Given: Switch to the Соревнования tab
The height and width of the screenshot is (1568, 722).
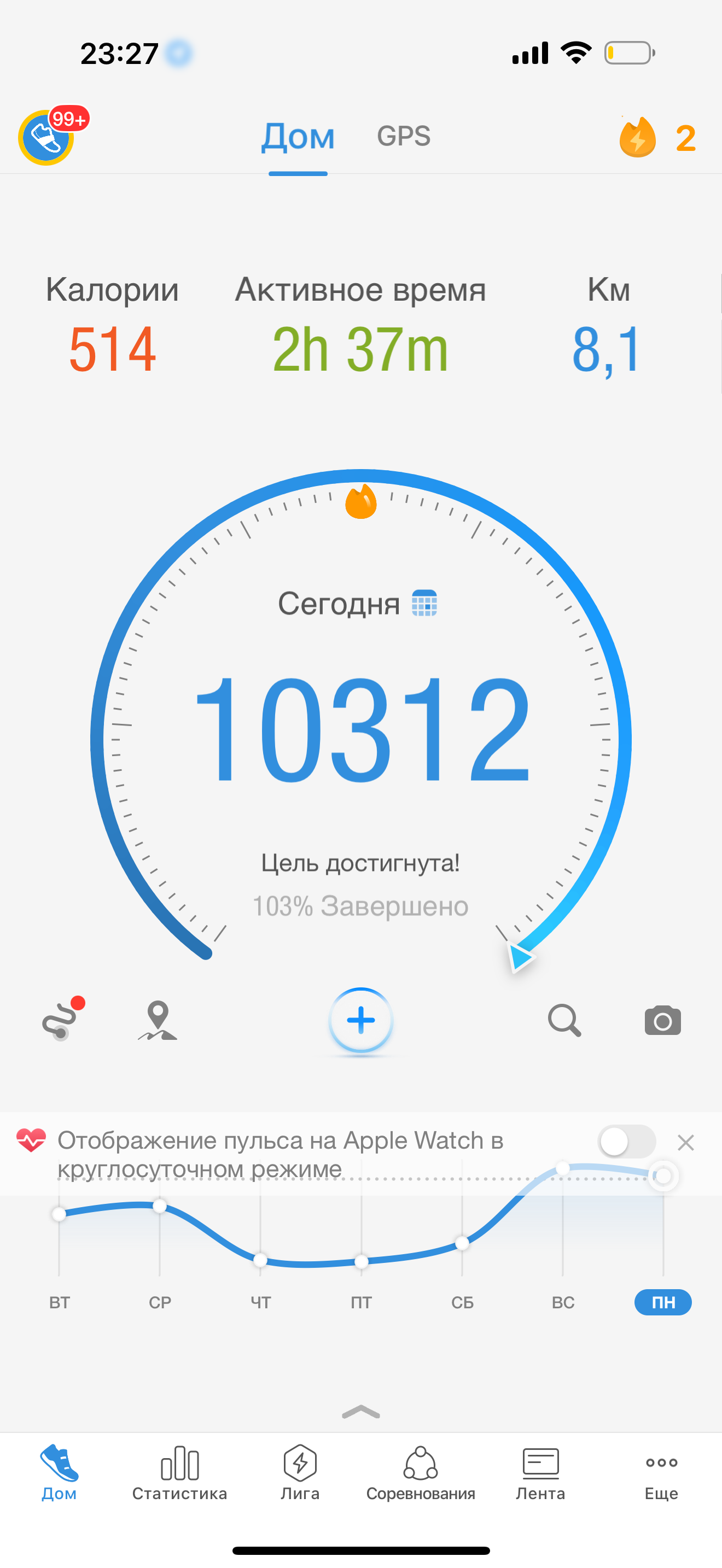Looking at the screenshot, I should pyautogui.click(x=420, y=1473).
